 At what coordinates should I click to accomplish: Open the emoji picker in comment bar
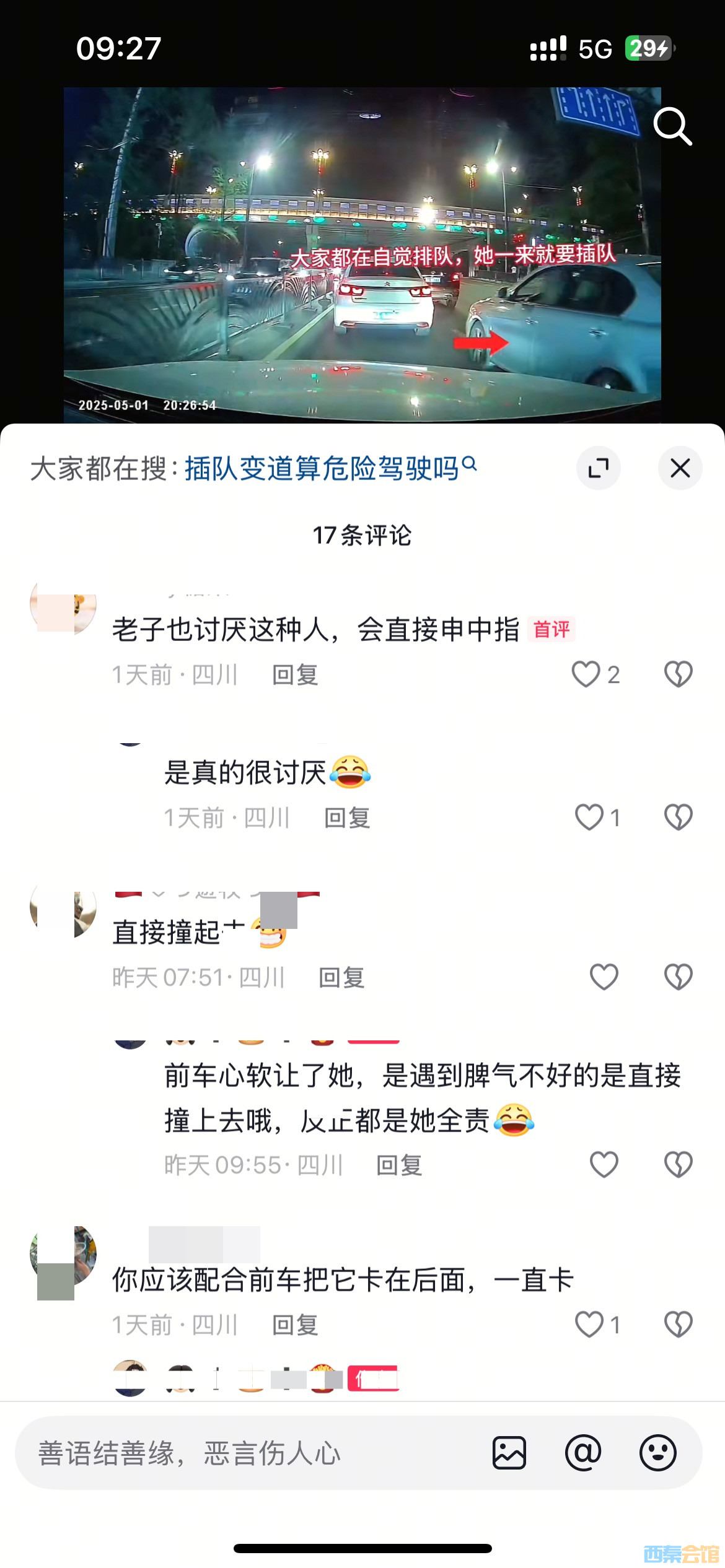[x=657, y=1453]
